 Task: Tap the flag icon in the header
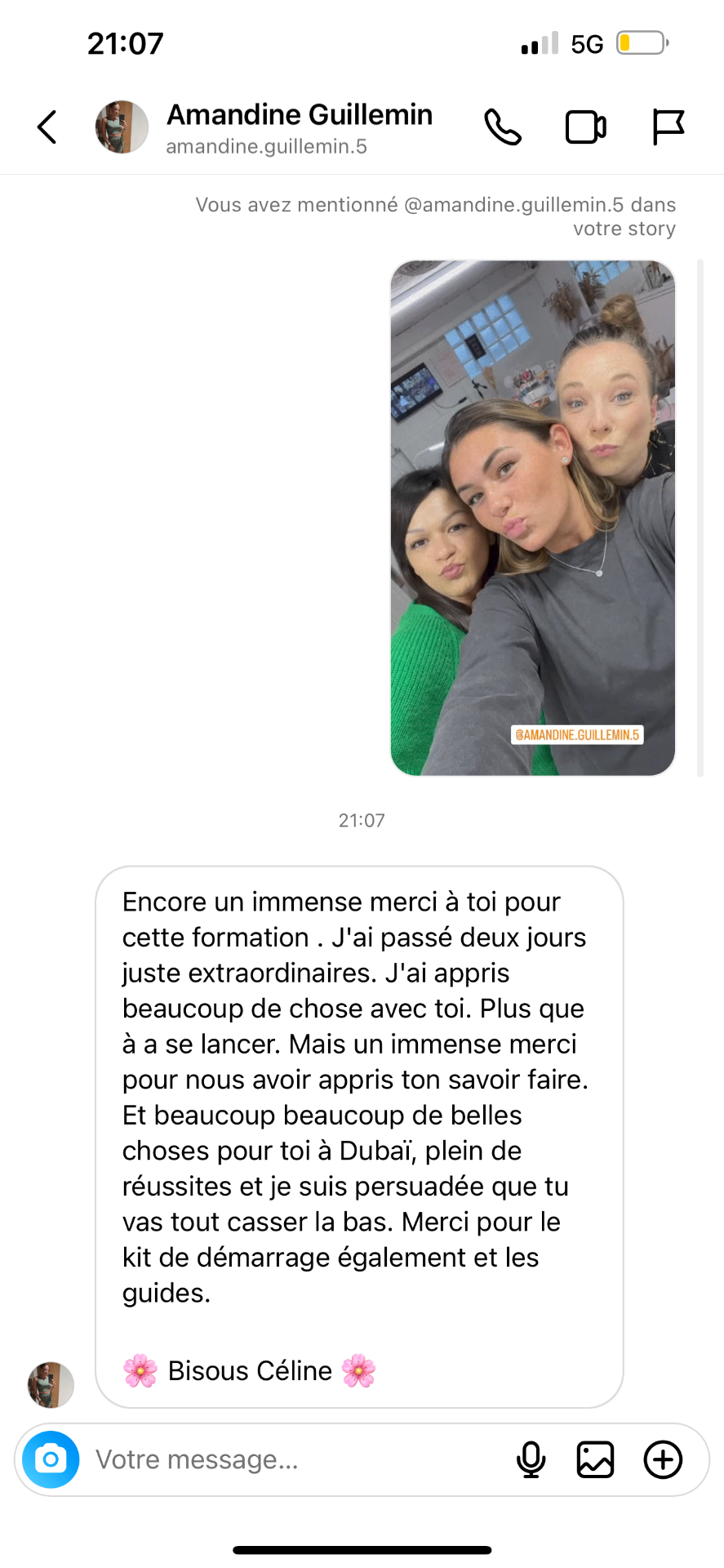pyautogui.click(x=668, y=127)
